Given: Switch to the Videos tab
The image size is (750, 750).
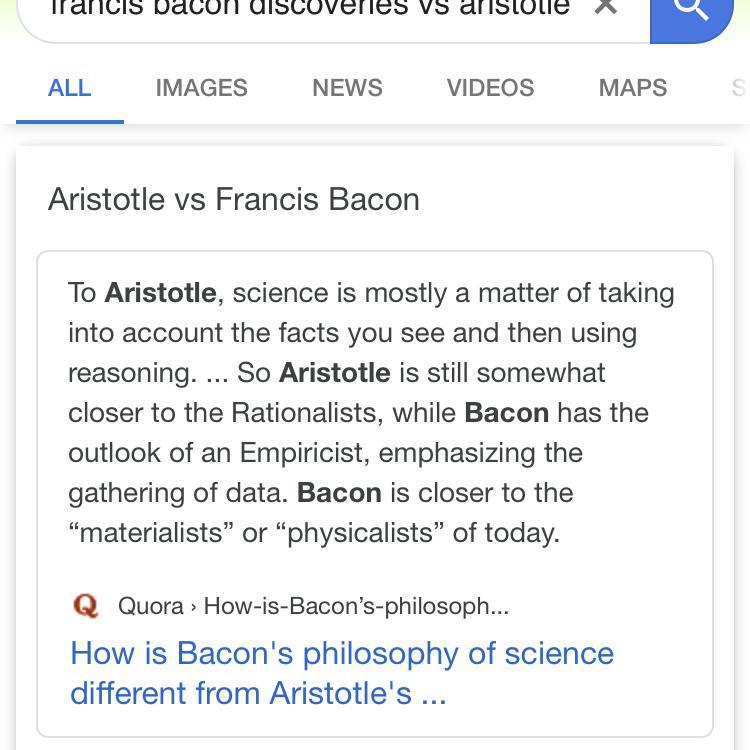Looking at the screenshot, I should (490, 88).
